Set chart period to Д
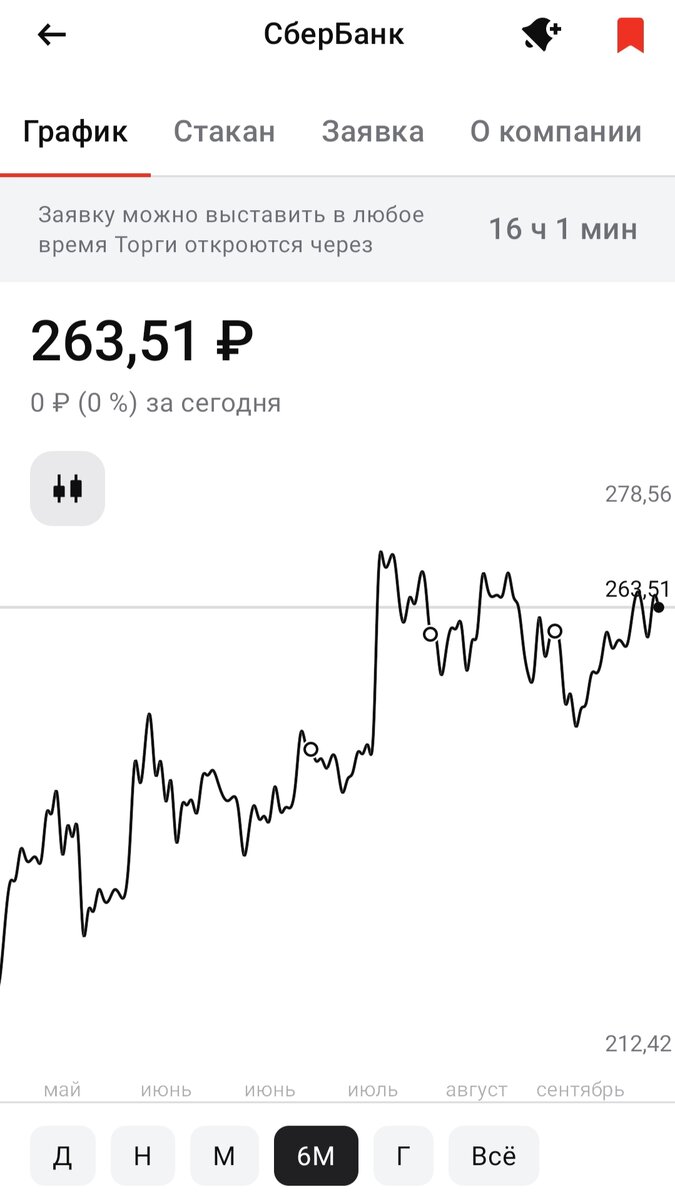 tap(62, 1156)
